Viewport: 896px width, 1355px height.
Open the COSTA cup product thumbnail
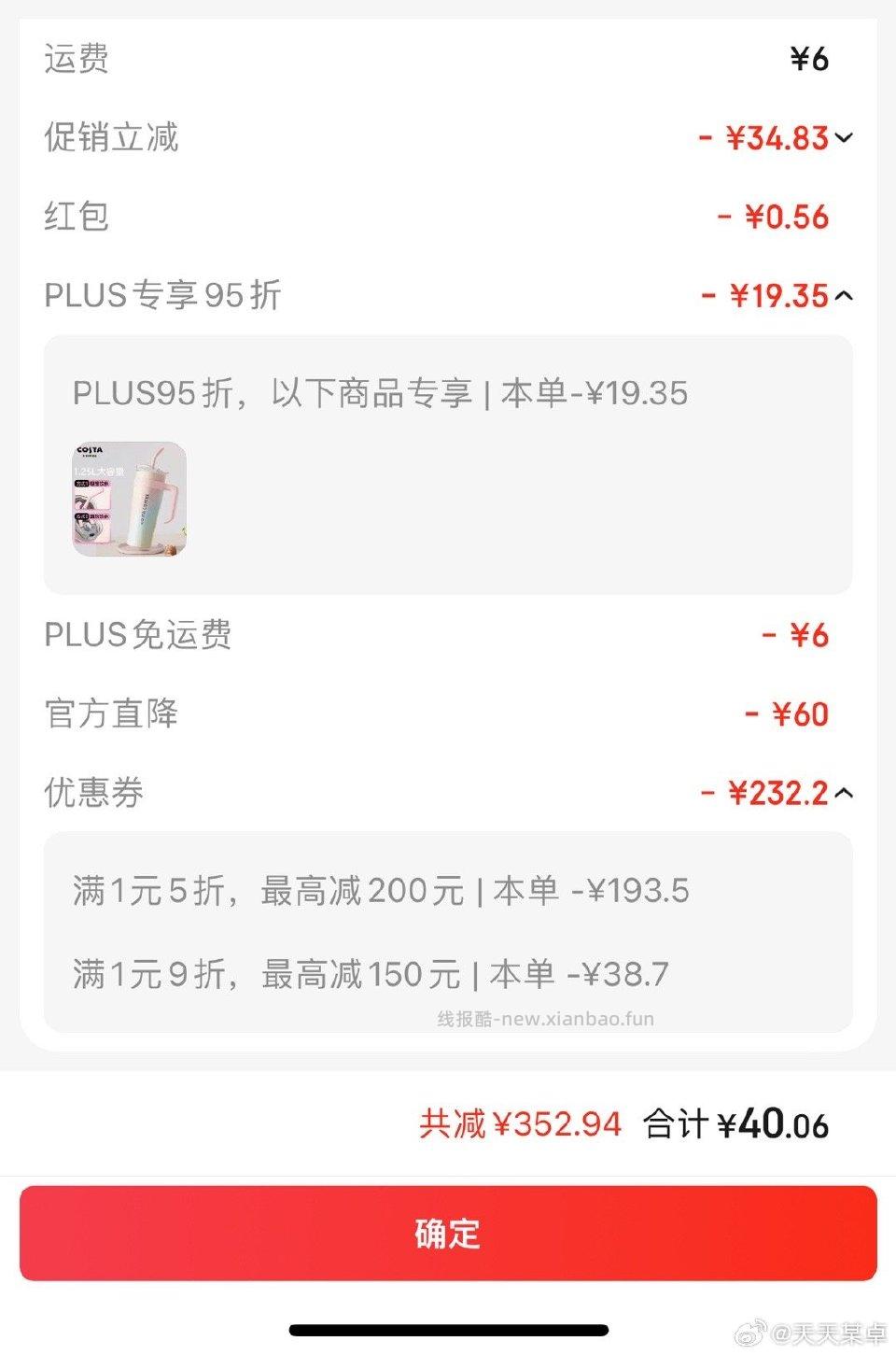[129, 501]
